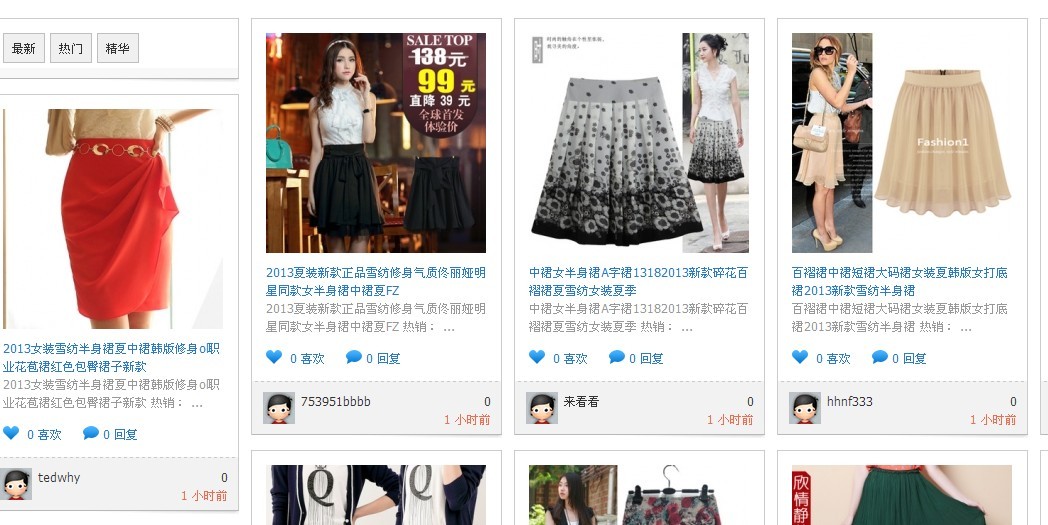
Task: View hhnf333's profile
Action: coord(849,402)
